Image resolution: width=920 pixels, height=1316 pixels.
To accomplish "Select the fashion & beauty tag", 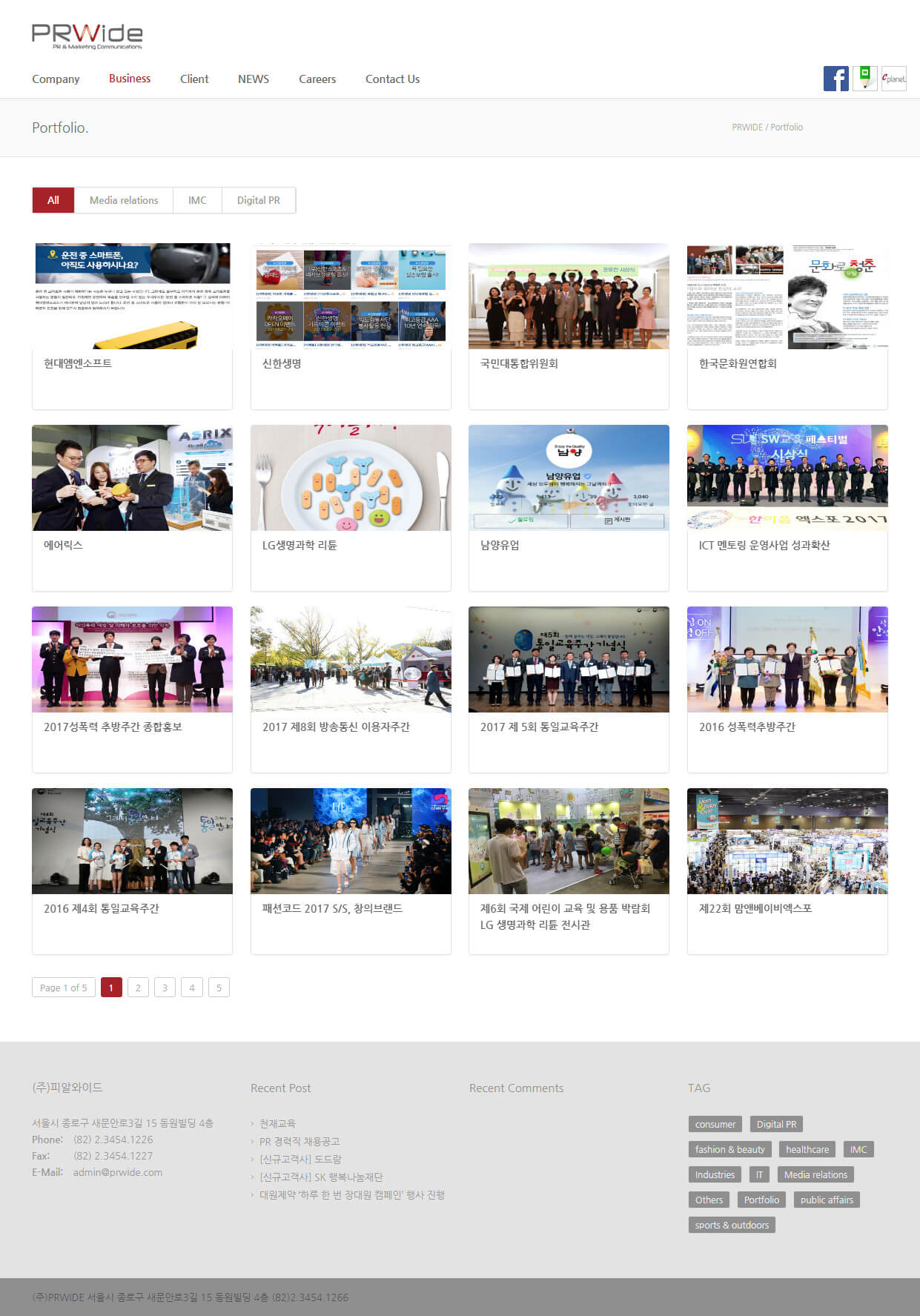I will click(x=729, y=1149).
